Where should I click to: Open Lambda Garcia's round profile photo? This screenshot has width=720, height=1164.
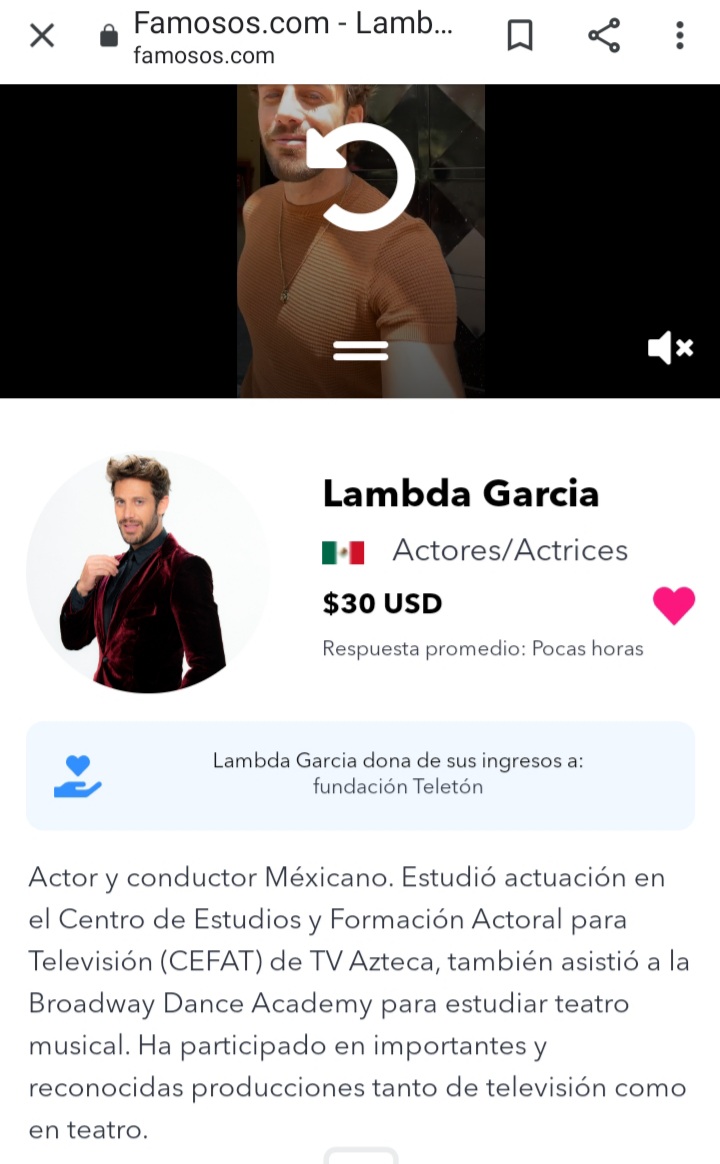[147, 572]
